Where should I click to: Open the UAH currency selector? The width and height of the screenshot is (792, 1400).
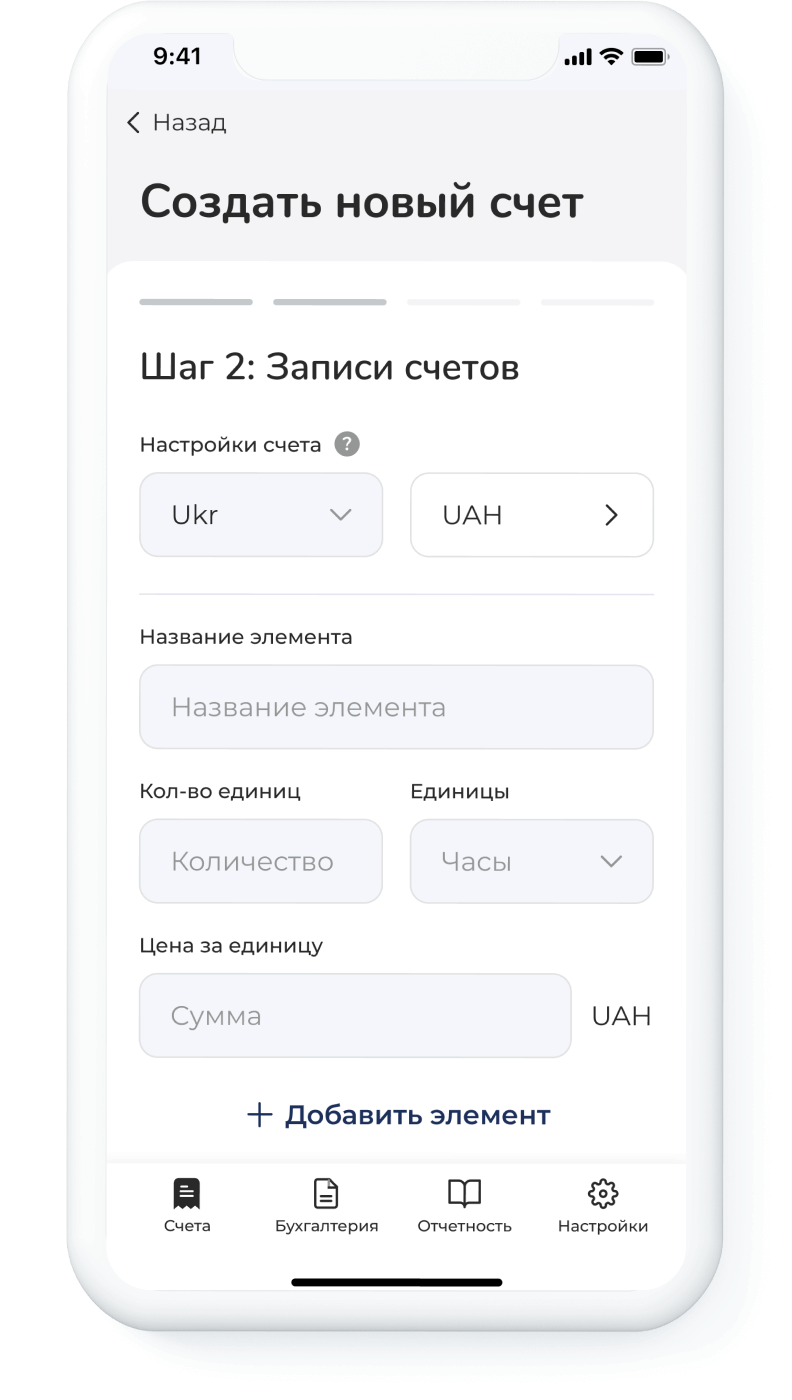tap(531, 515)
